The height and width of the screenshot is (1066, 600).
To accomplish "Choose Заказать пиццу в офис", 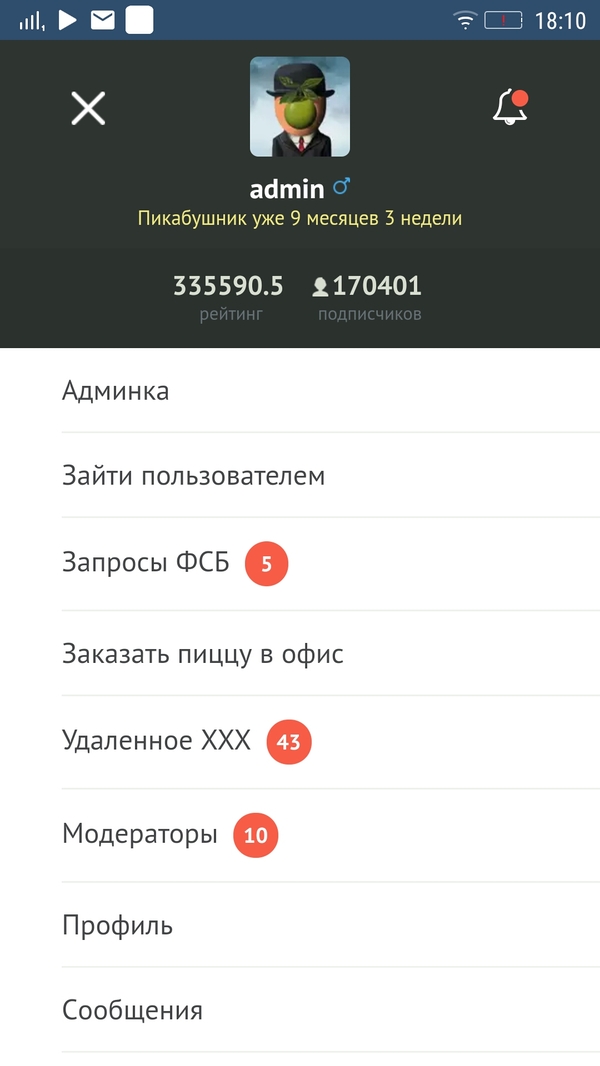I will pyautogui.click(x=203, y=655).
